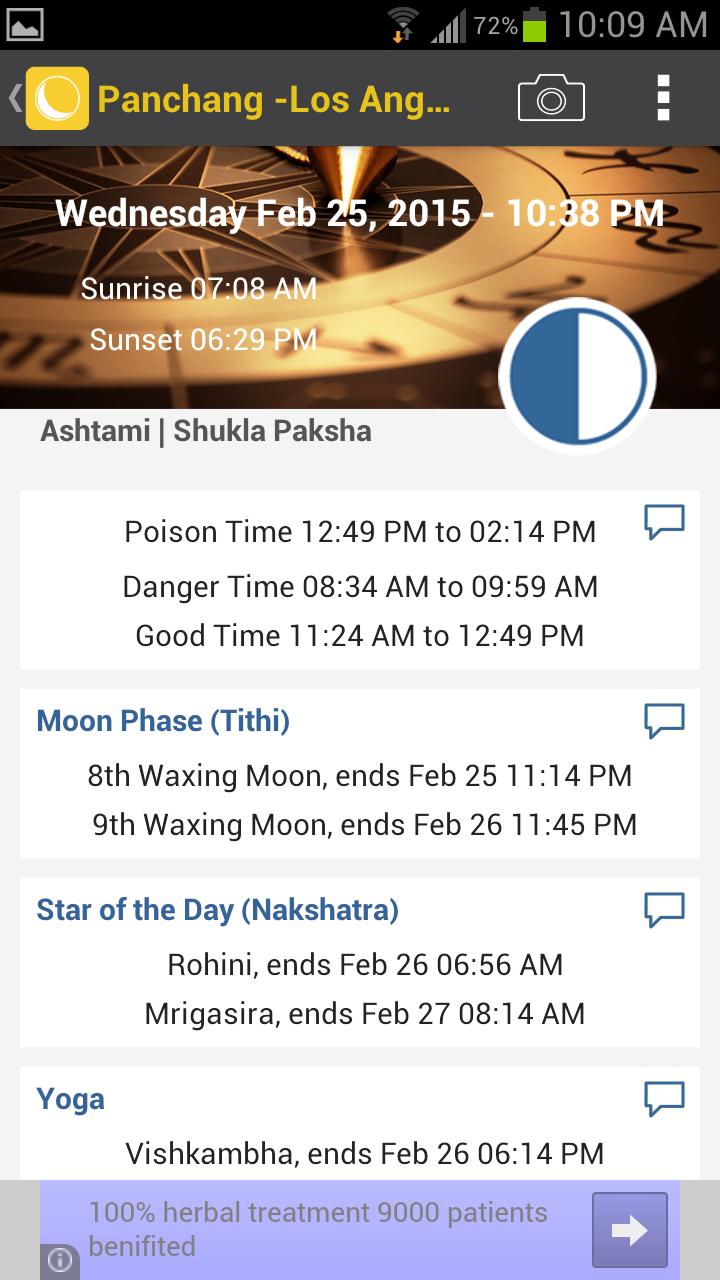Open the overflow menu
The height and width of the screenshot is (1280, 720).
[662, 98]
